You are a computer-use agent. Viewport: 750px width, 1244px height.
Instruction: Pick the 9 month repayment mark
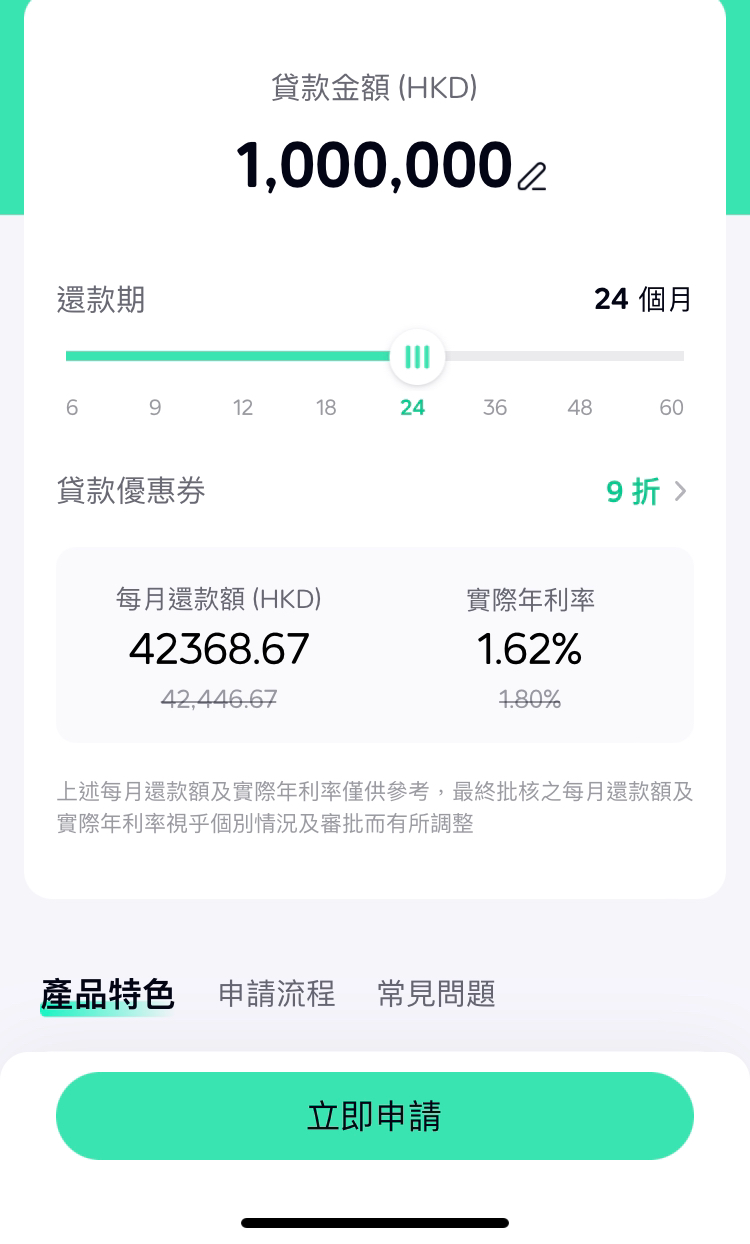(155, 408)
